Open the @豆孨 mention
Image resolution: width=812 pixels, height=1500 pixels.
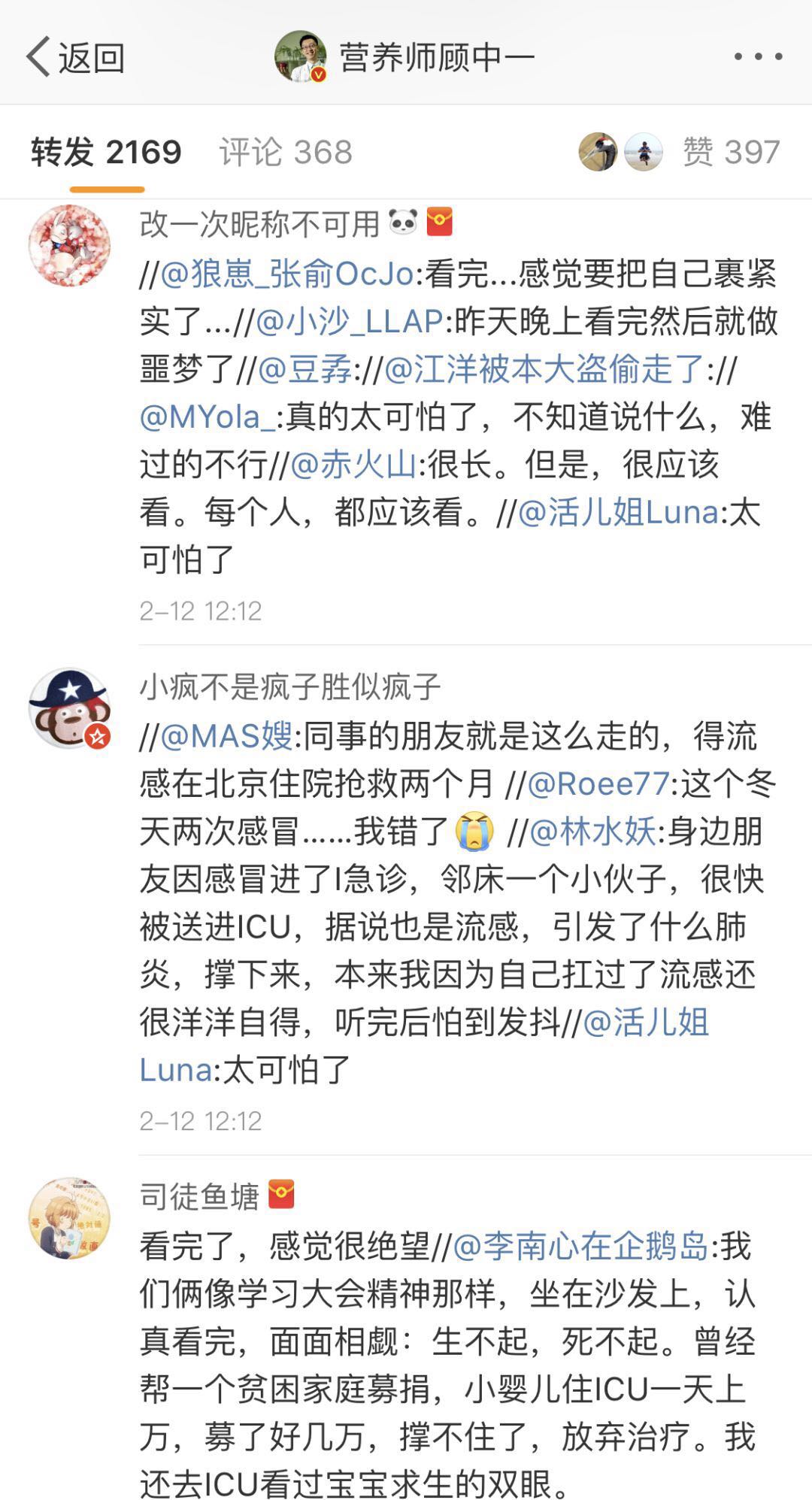coord(305,370)
